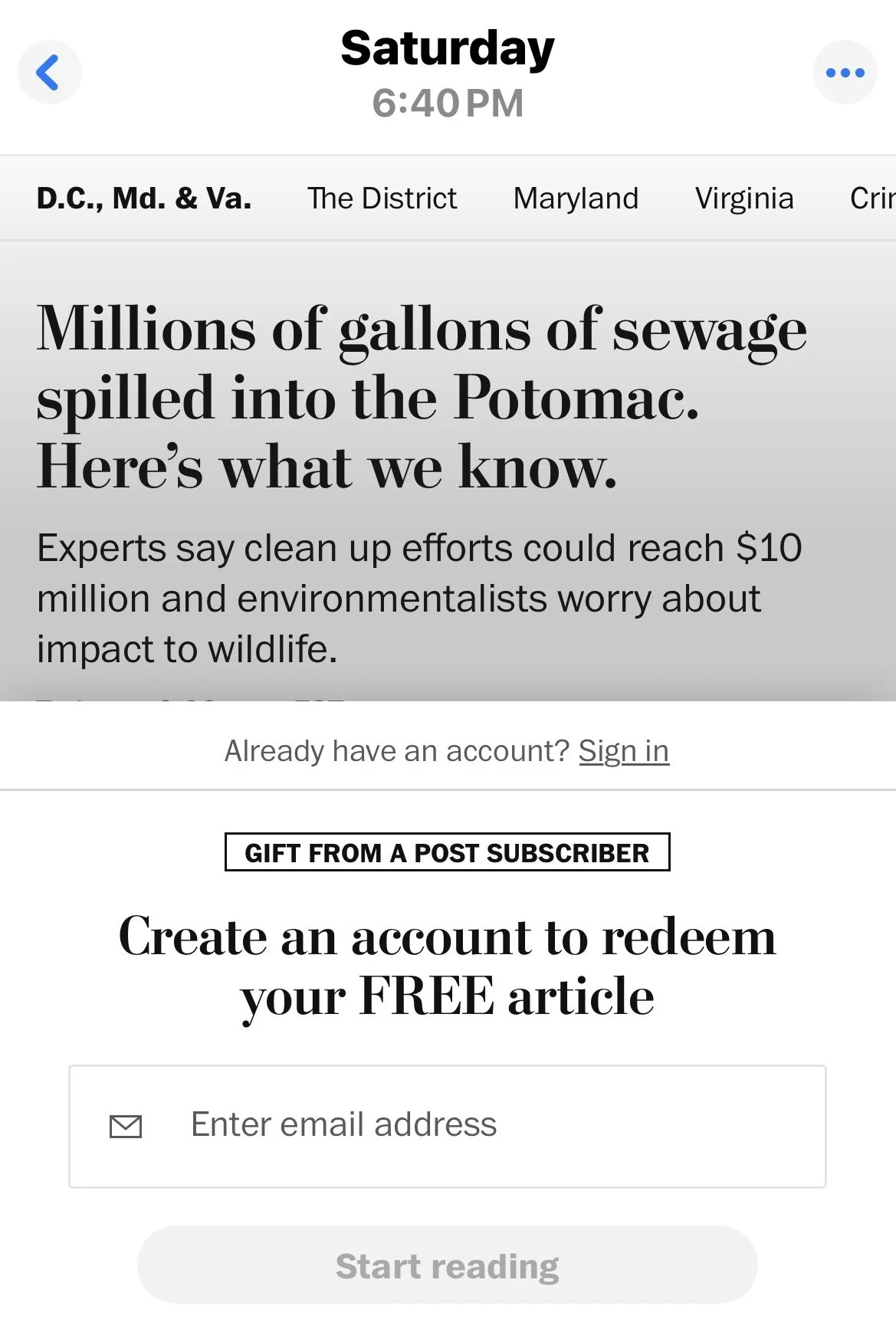
Task: Tap the Sign in link
Action: (x=623, y=751)
